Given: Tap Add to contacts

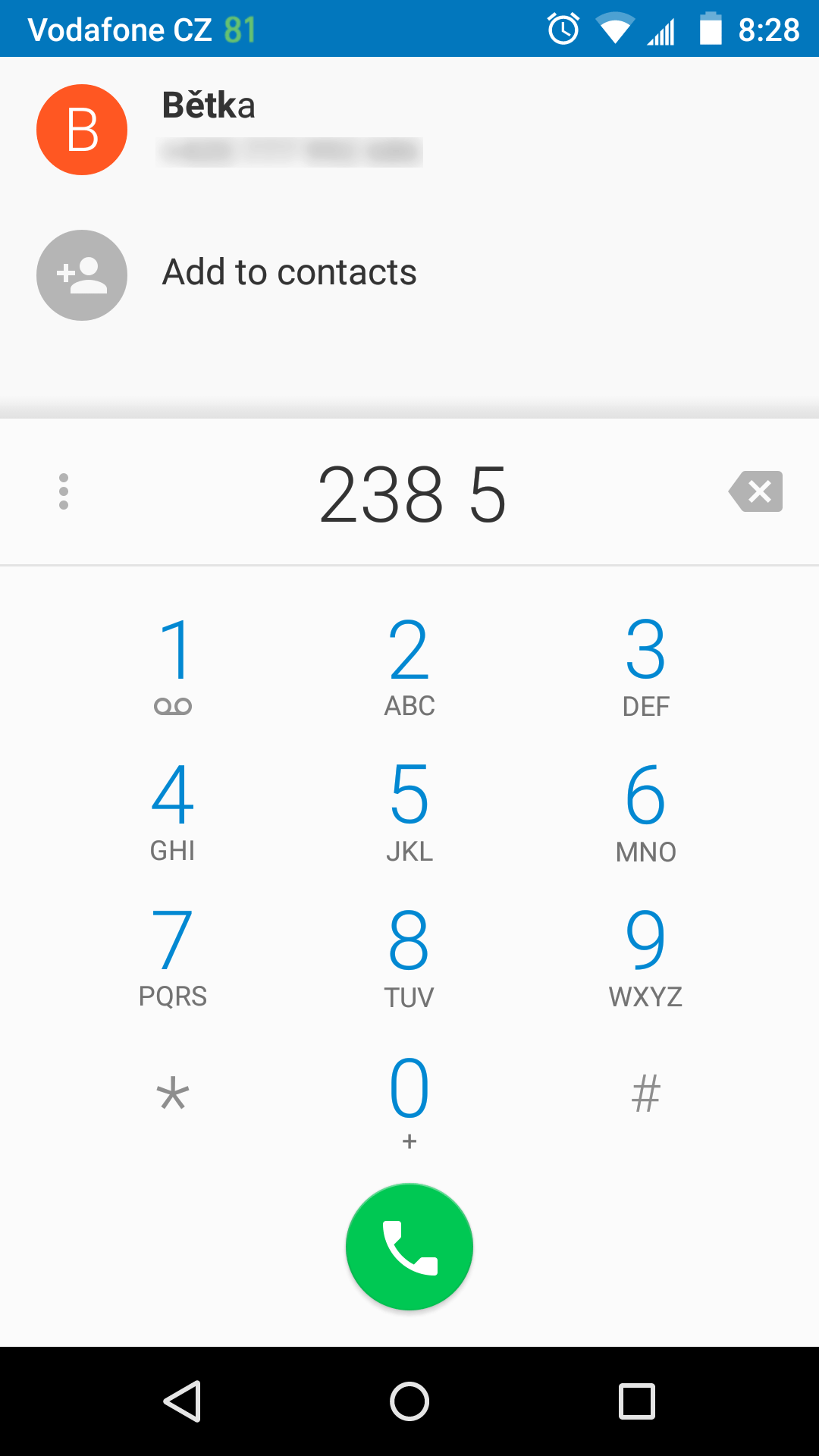Looking at the screenshot, I should (x=409, y=275).
